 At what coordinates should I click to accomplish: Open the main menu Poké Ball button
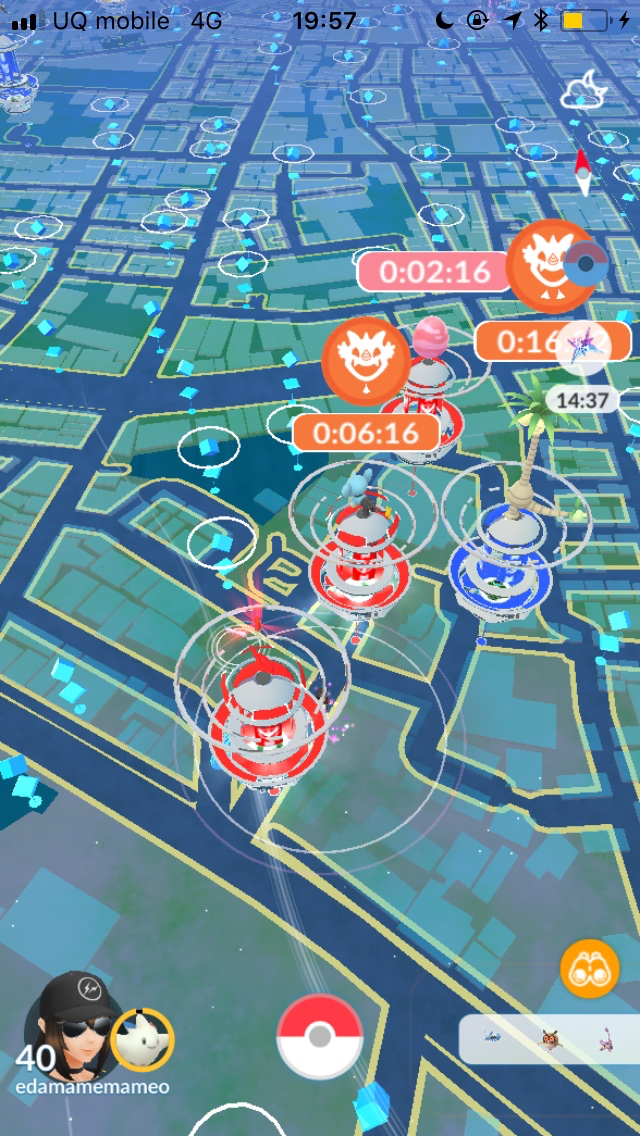319,1036
